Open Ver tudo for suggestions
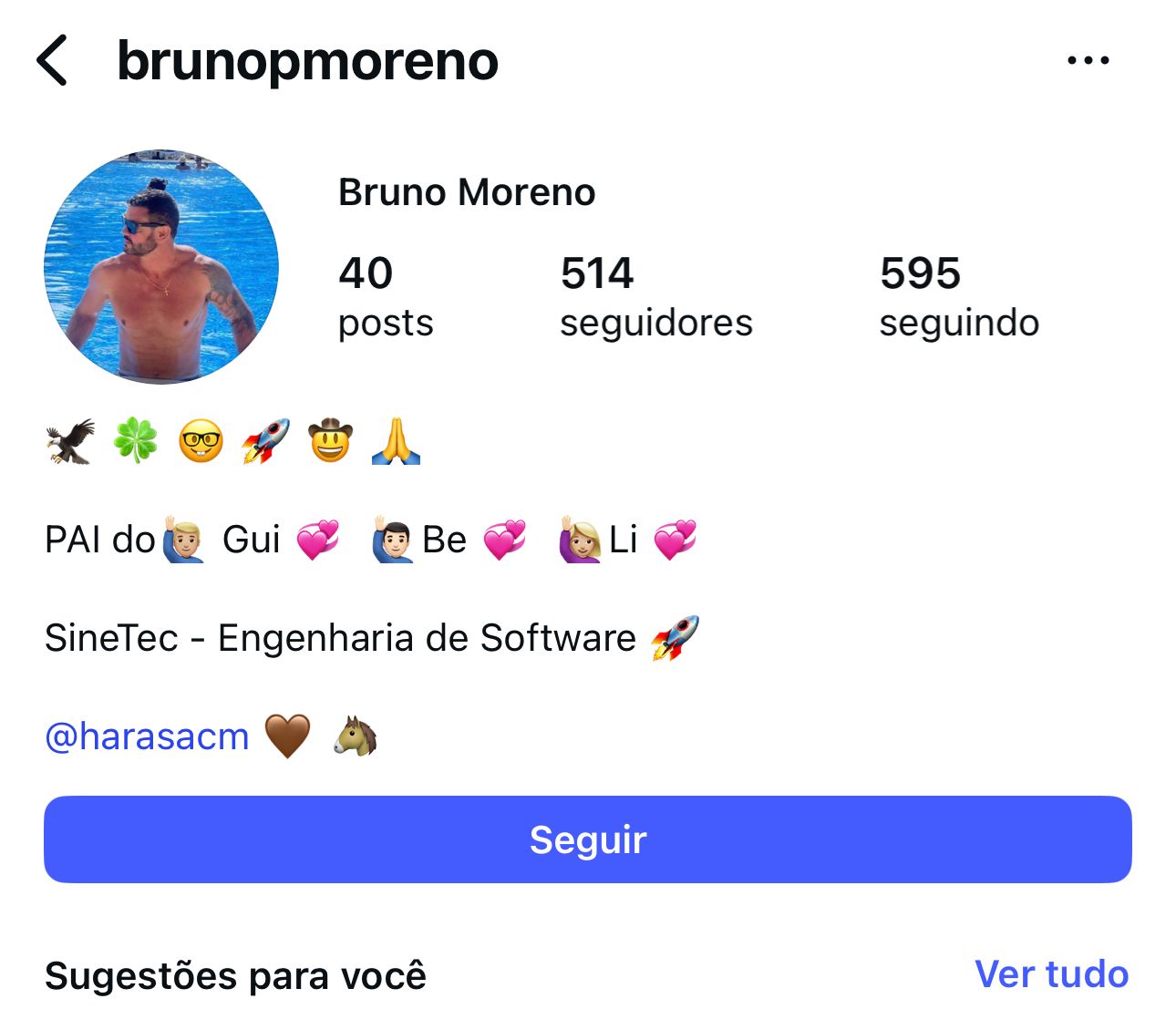The height and width of the screenshot is (1009, 1176). tap(1051, 974)
